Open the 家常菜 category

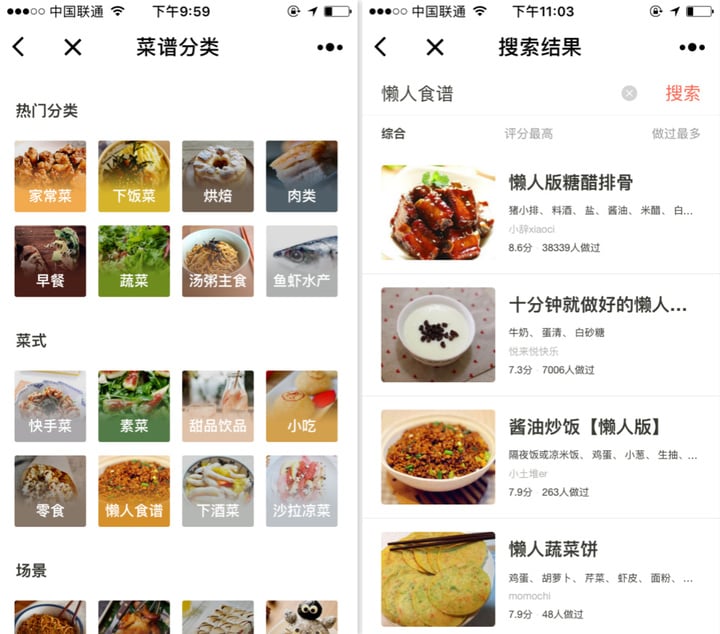[x=50, y=176]
